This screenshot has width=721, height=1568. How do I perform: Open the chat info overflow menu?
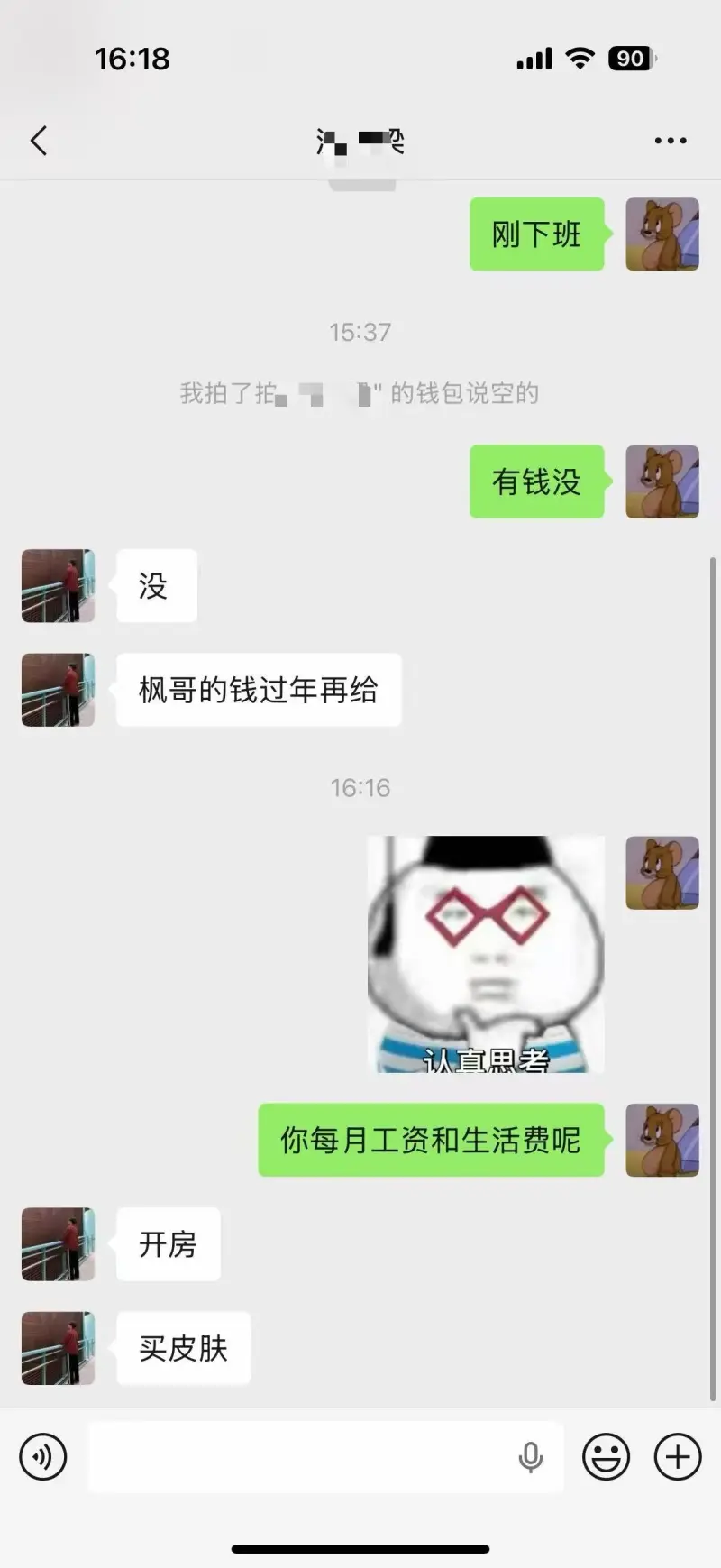point(670,141)
